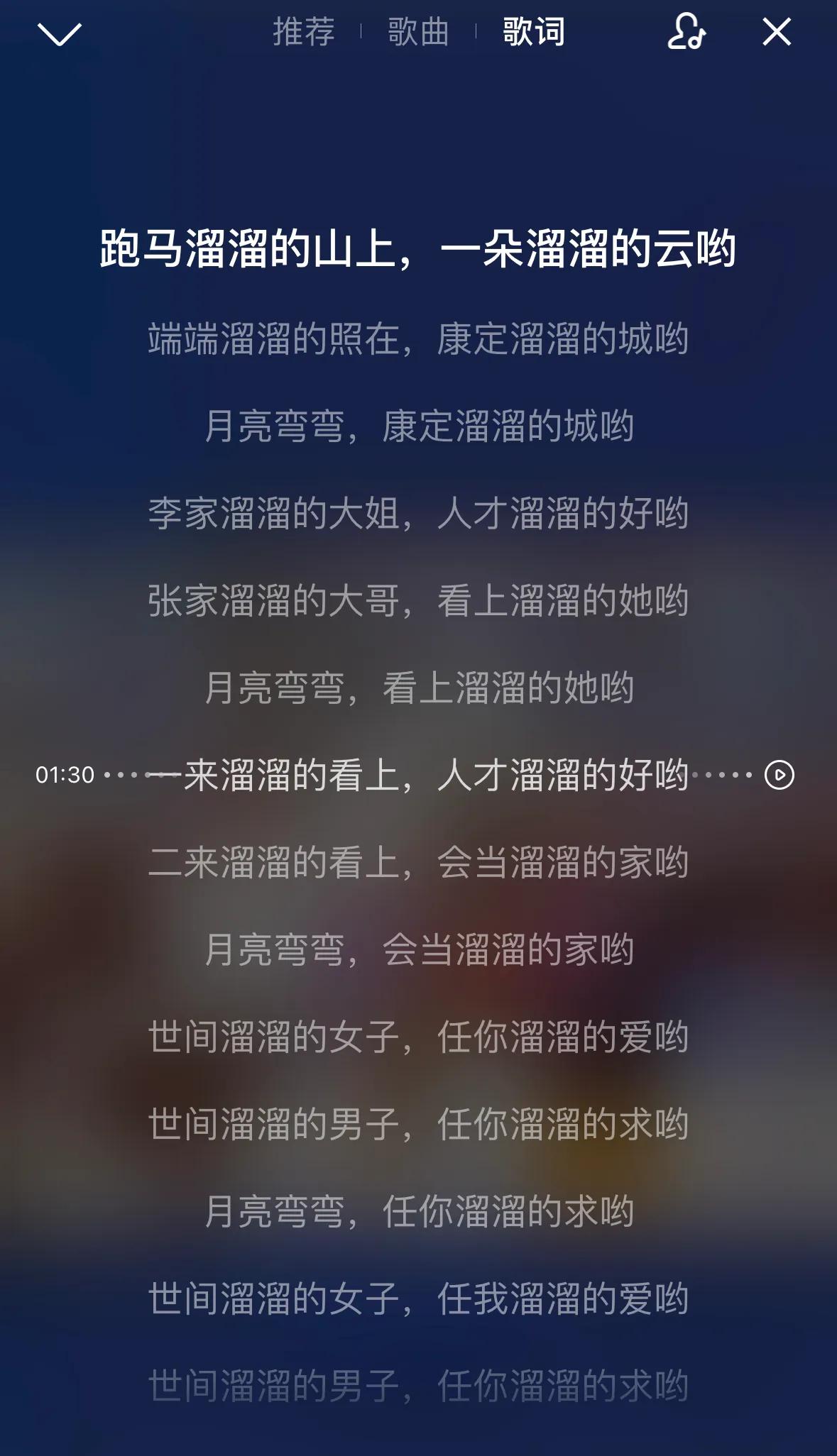Open the singer and music icon
Viewport: 837px width, 1456px height.
click(686, 33)
